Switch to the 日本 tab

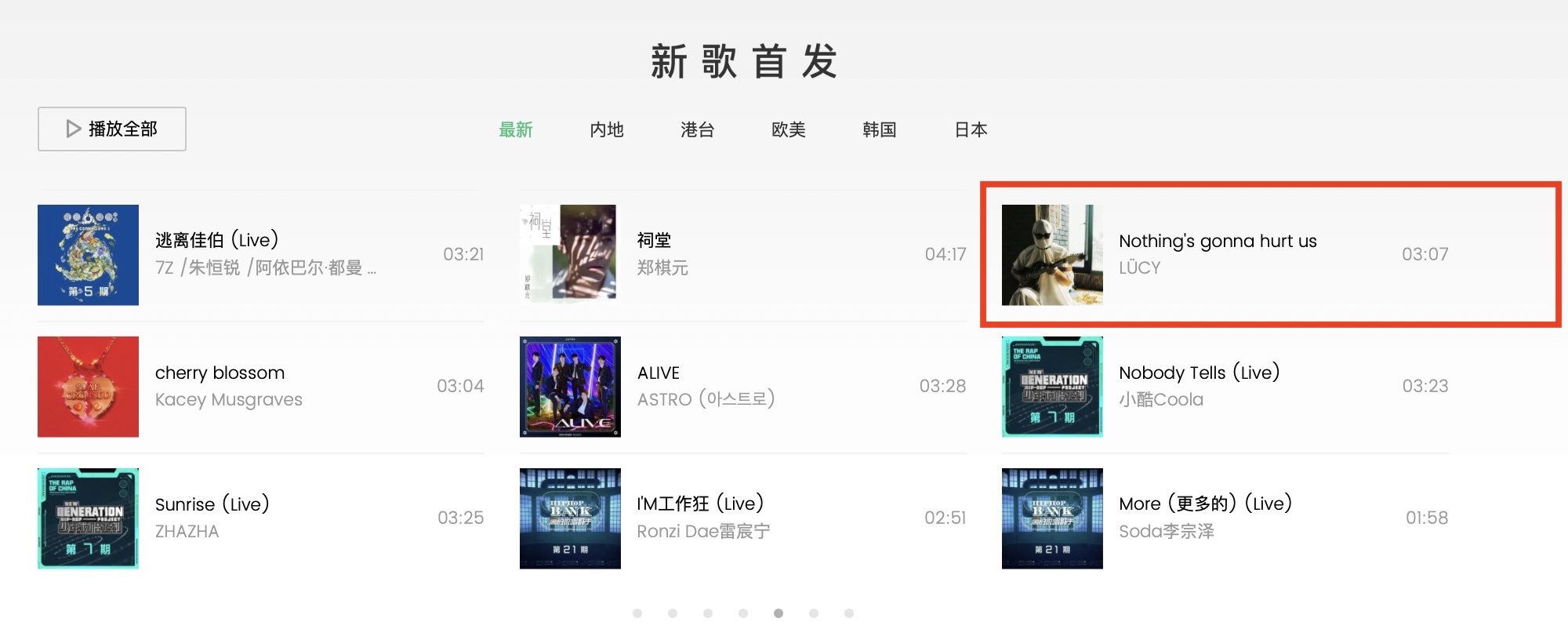(x=971, y=129)
